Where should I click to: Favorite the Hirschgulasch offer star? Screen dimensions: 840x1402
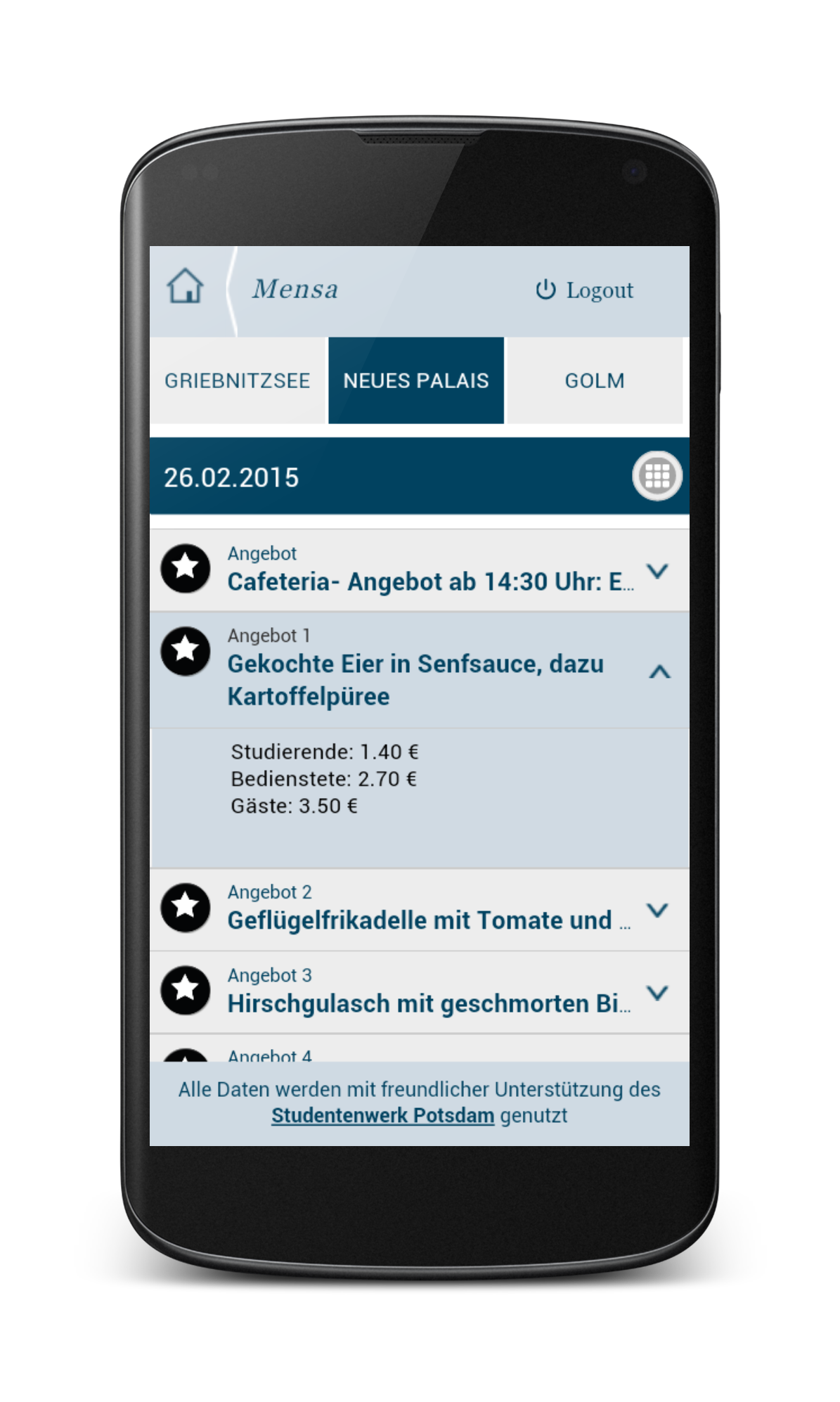point(186,990)
